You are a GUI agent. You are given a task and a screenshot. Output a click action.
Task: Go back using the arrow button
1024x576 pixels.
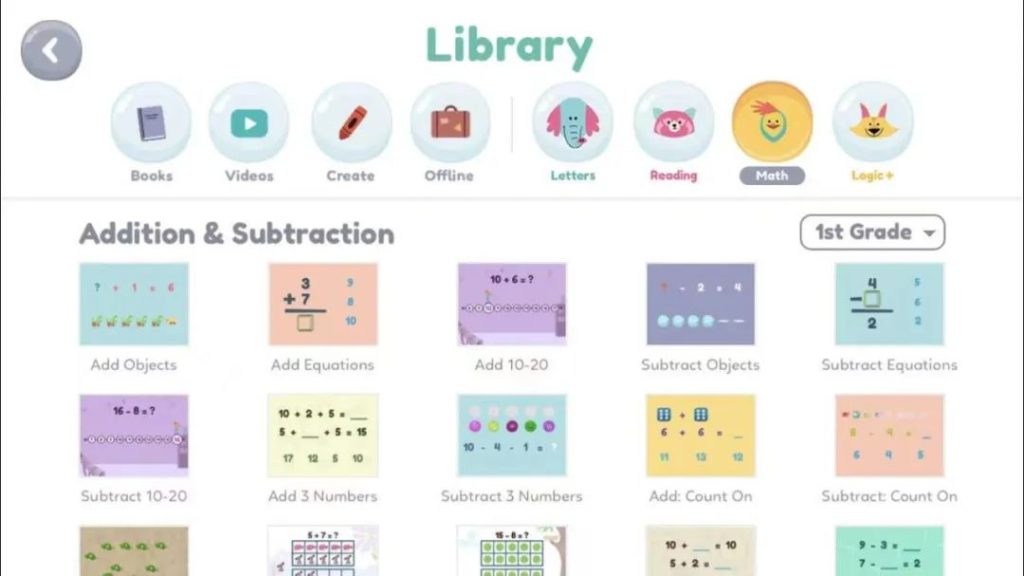click(51, 50)
